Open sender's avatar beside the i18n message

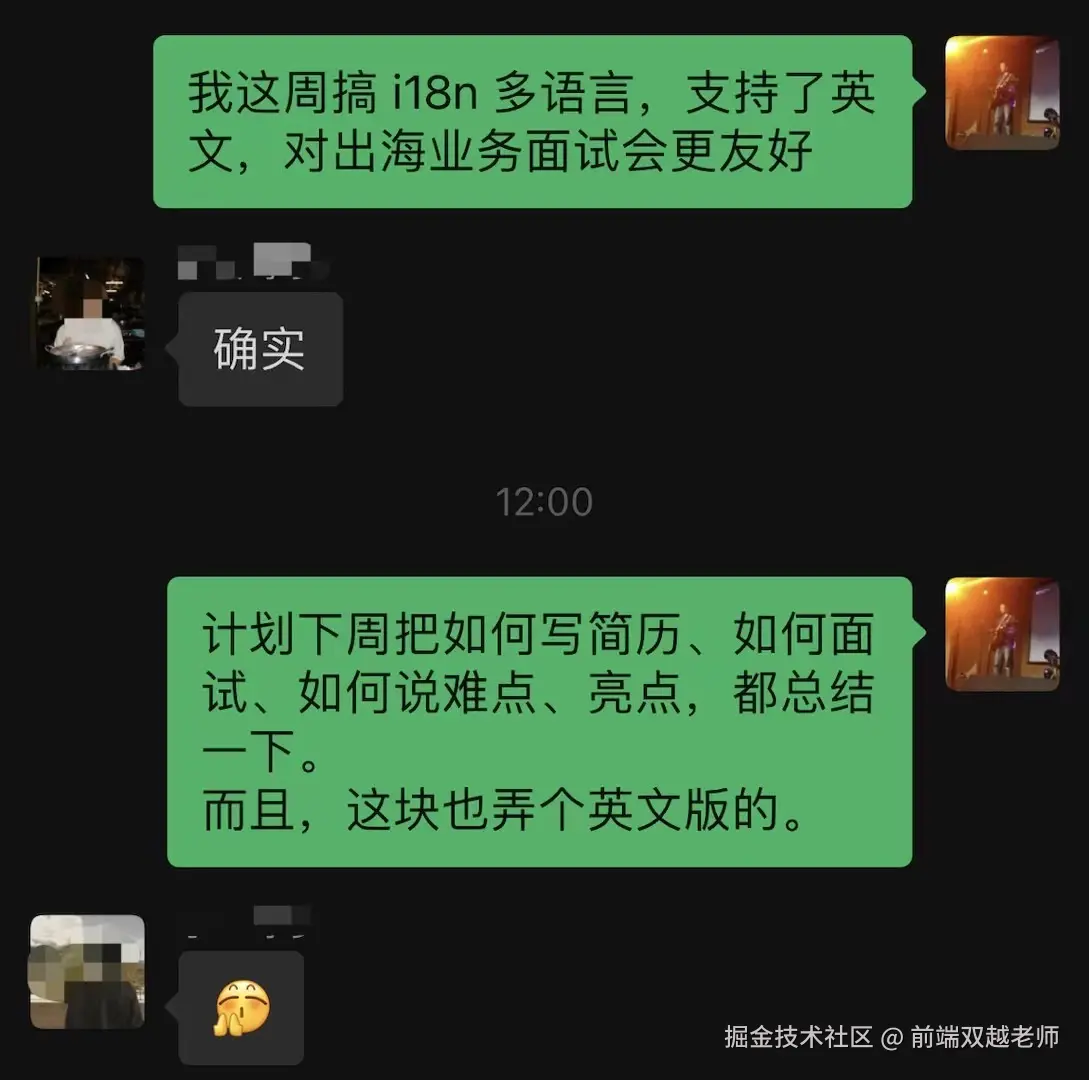[x=1002, y=93]
